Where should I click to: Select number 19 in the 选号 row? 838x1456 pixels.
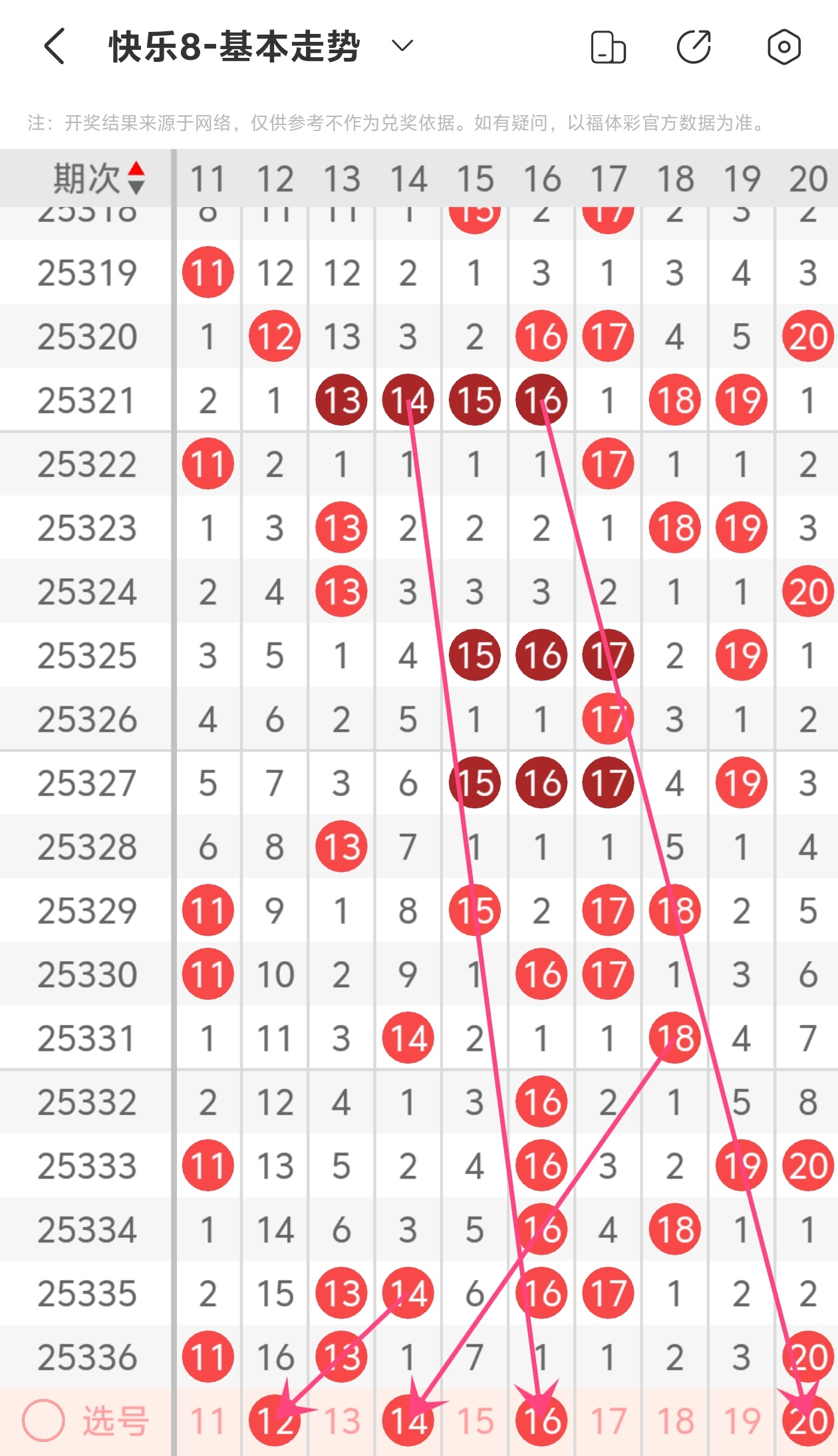tap(741, 1421)
